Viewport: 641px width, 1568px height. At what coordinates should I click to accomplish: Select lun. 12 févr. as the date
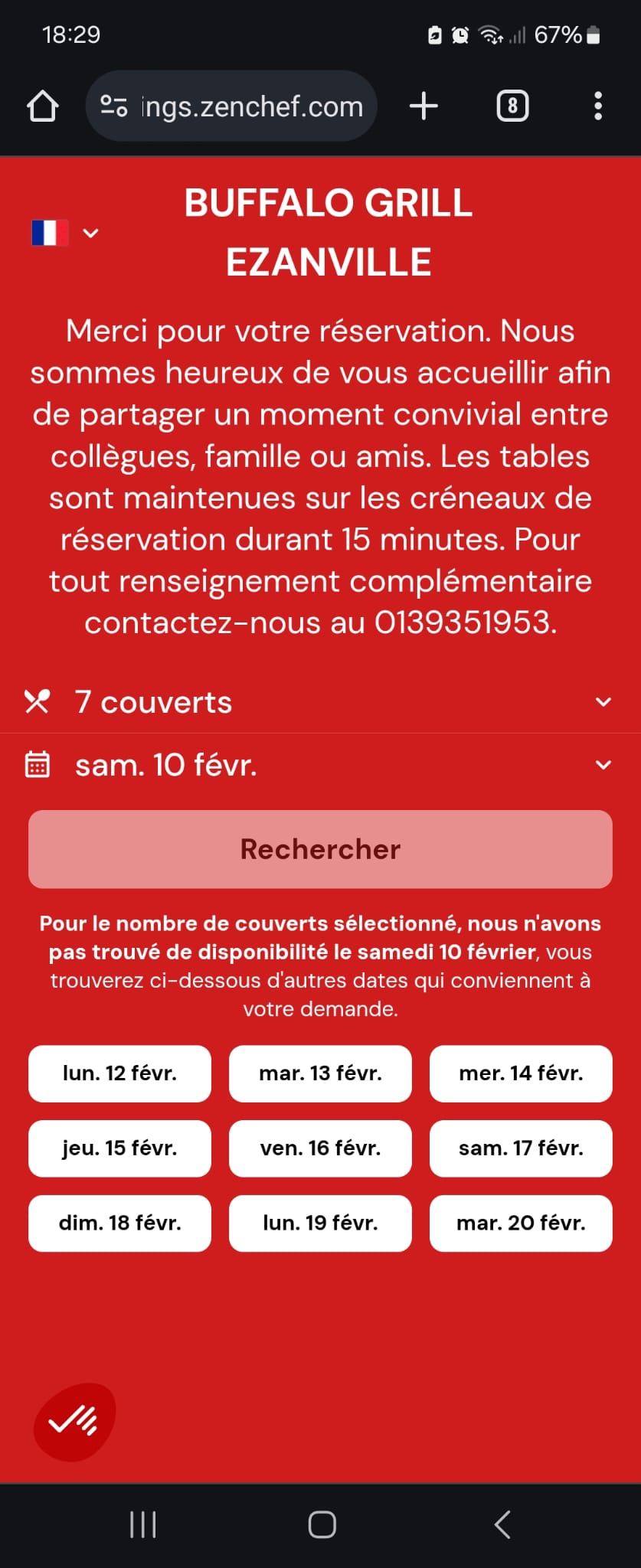click(x=119, y=1073)
